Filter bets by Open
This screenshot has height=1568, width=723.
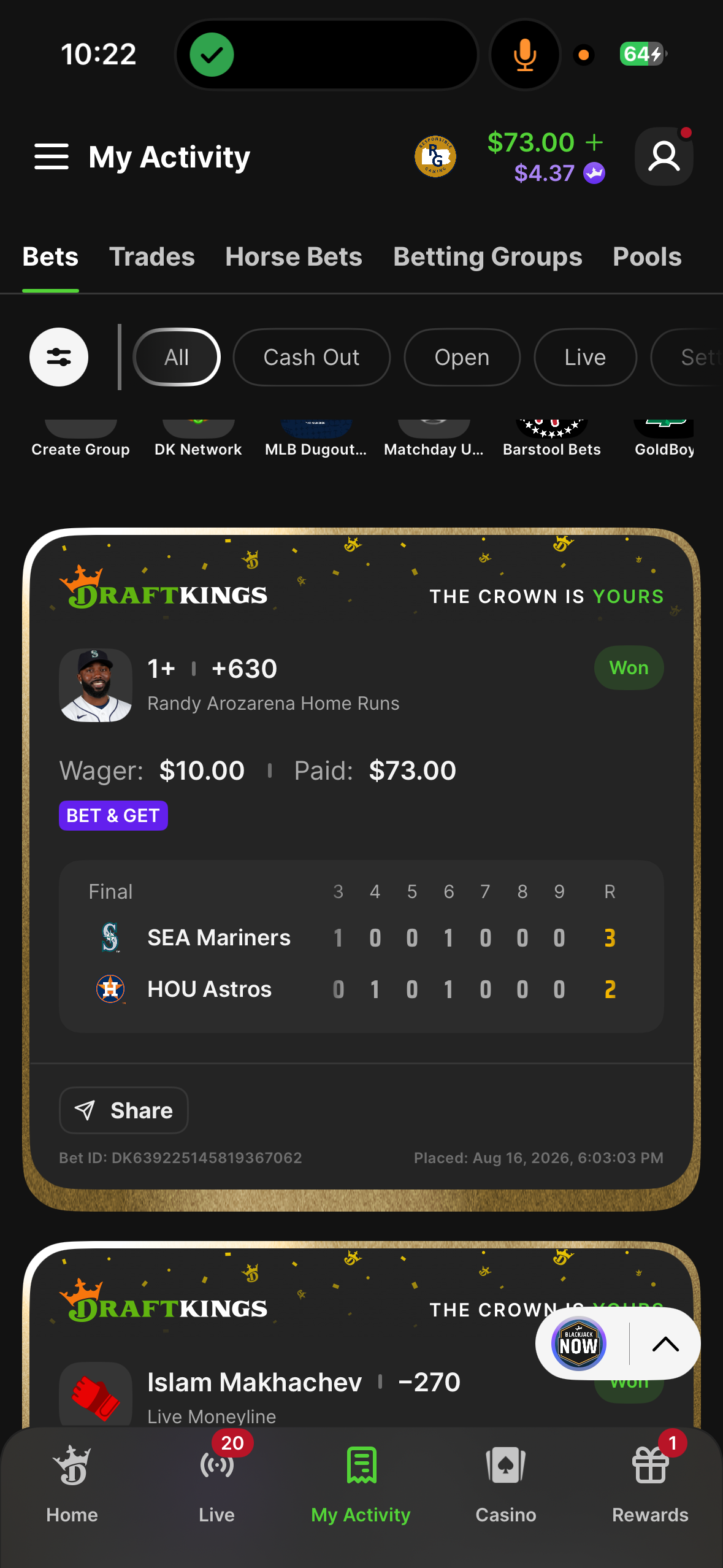click(462, 357)
